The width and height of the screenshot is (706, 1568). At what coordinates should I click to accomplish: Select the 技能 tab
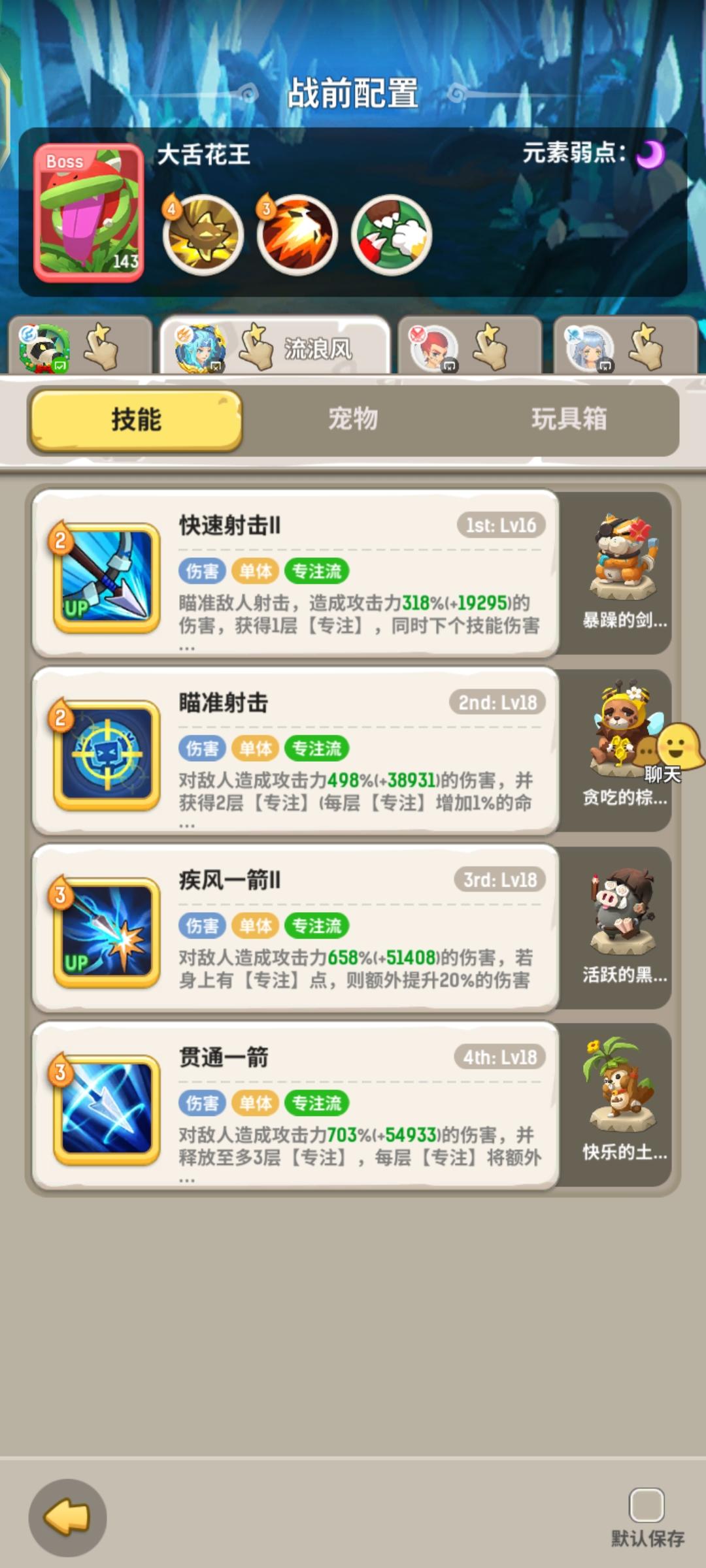tap(136, 420)
